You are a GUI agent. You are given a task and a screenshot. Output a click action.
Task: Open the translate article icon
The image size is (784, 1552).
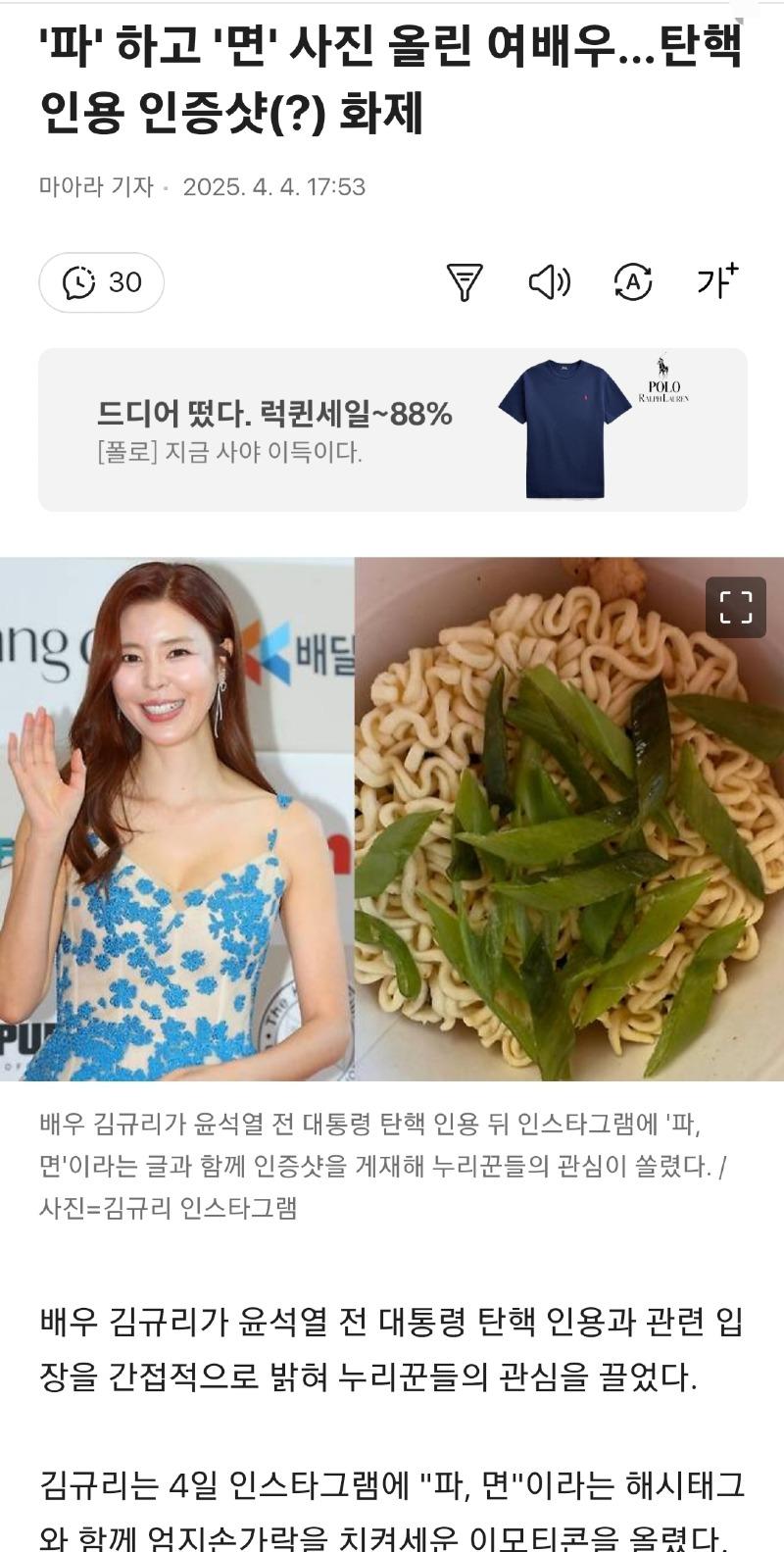633,282
